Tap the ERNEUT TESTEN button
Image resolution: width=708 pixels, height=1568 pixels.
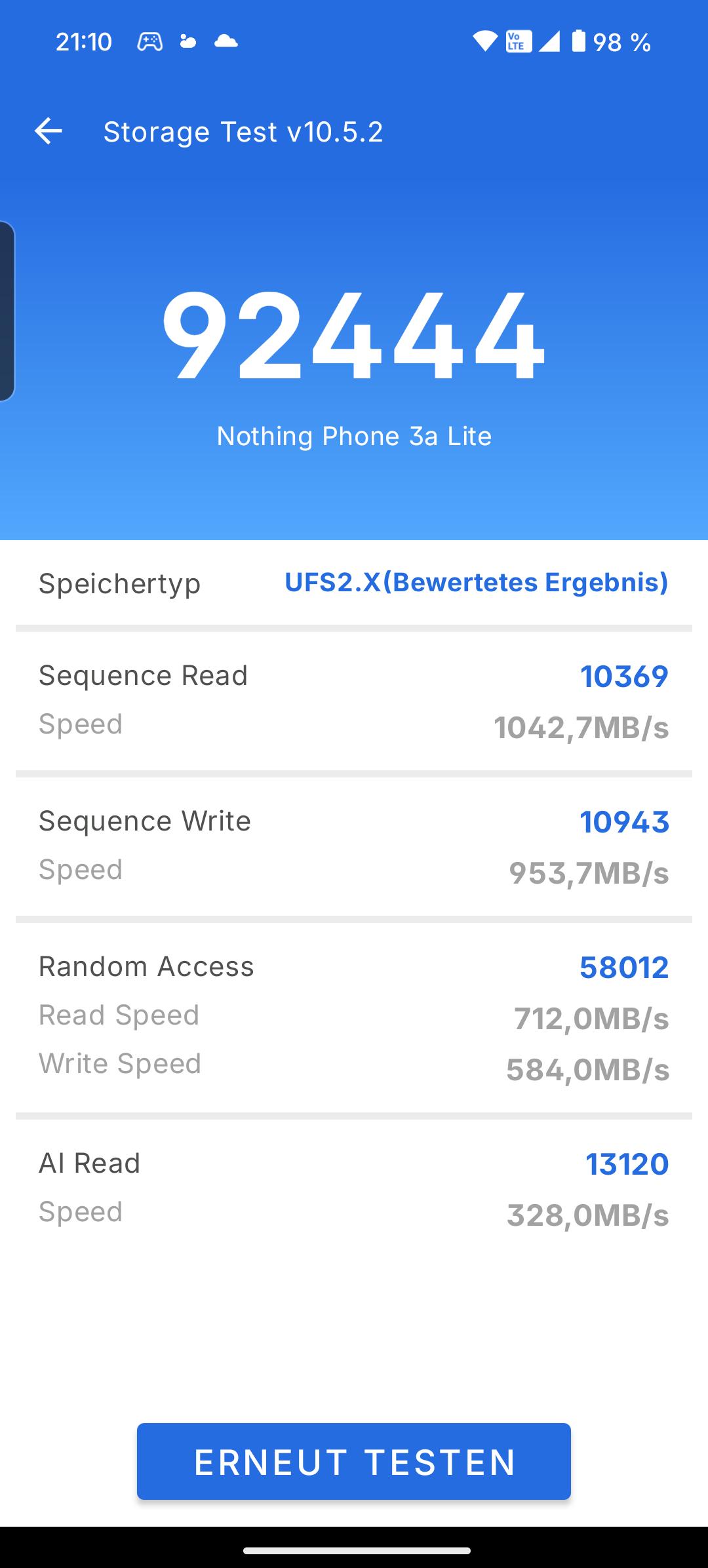tap(353, 1461)
